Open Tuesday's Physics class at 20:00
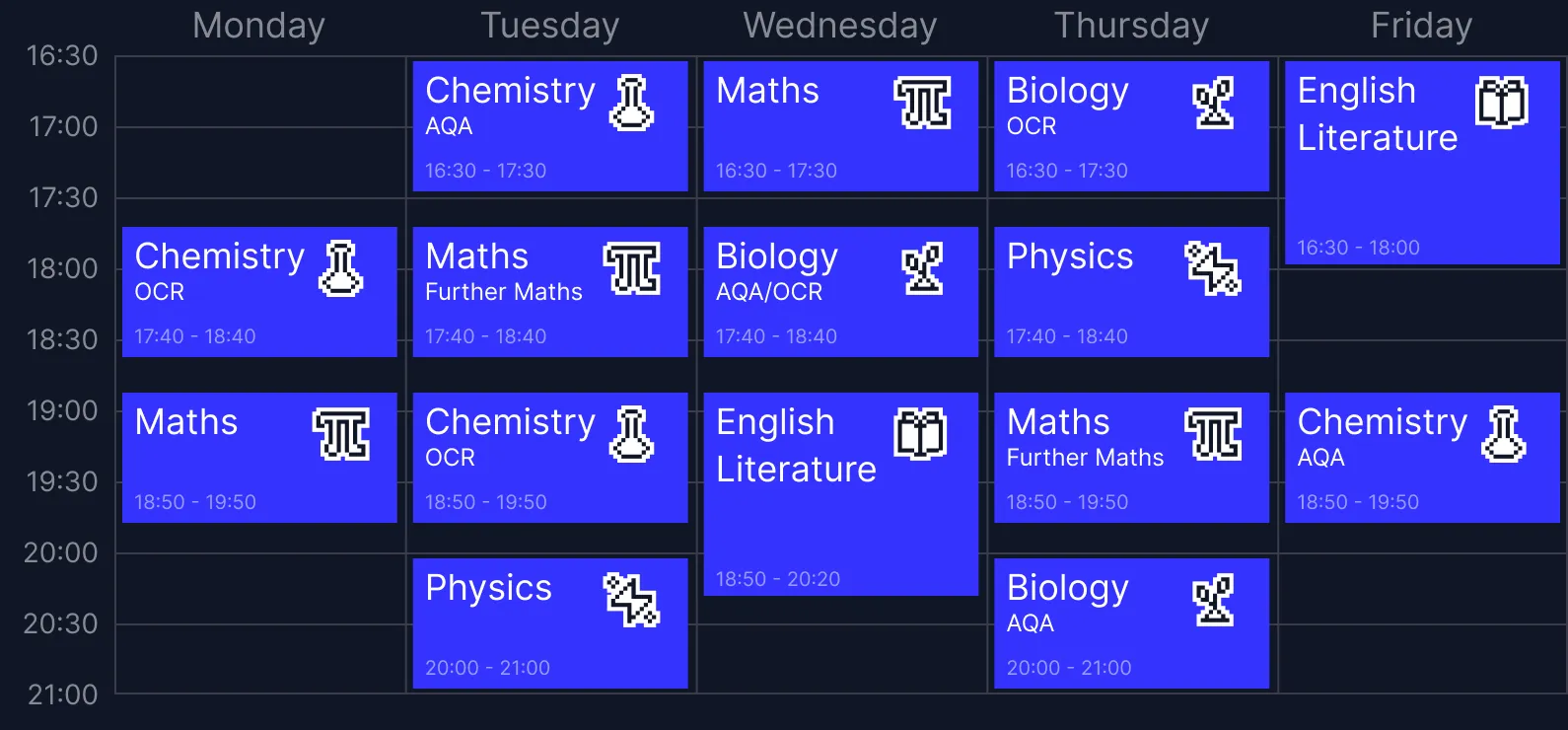1568x730 pixels. click(549, 623)
